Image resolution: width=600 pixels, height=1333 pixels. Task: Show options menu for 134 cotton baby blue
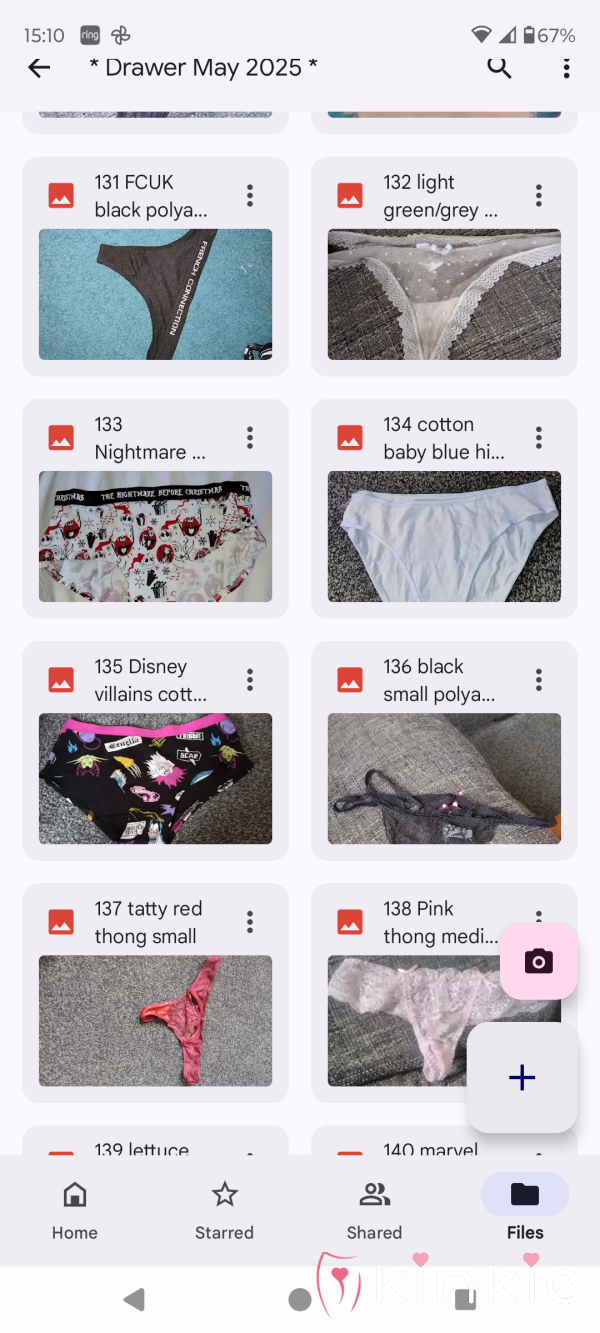(x=539, y=438)
